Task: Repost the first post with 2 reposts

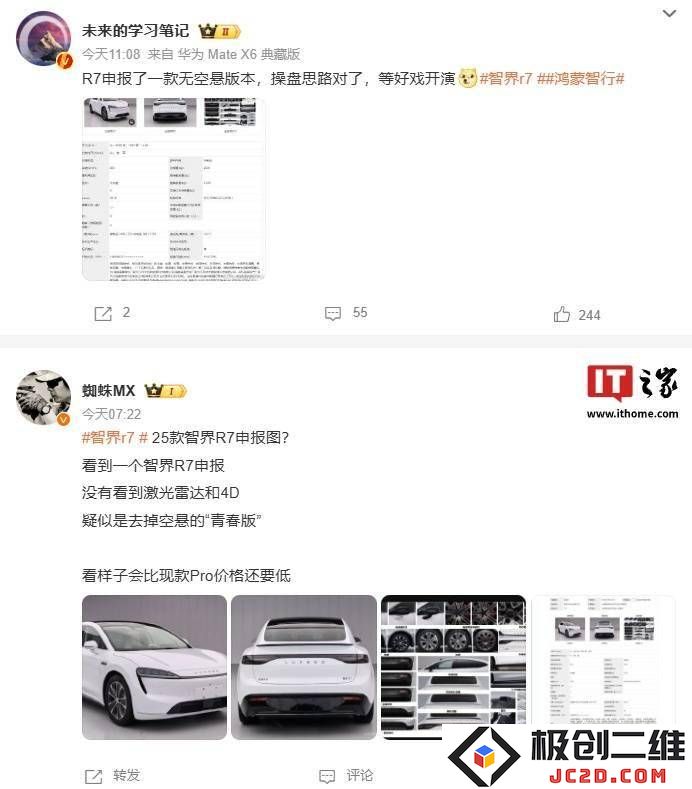Action: point(112,313)
